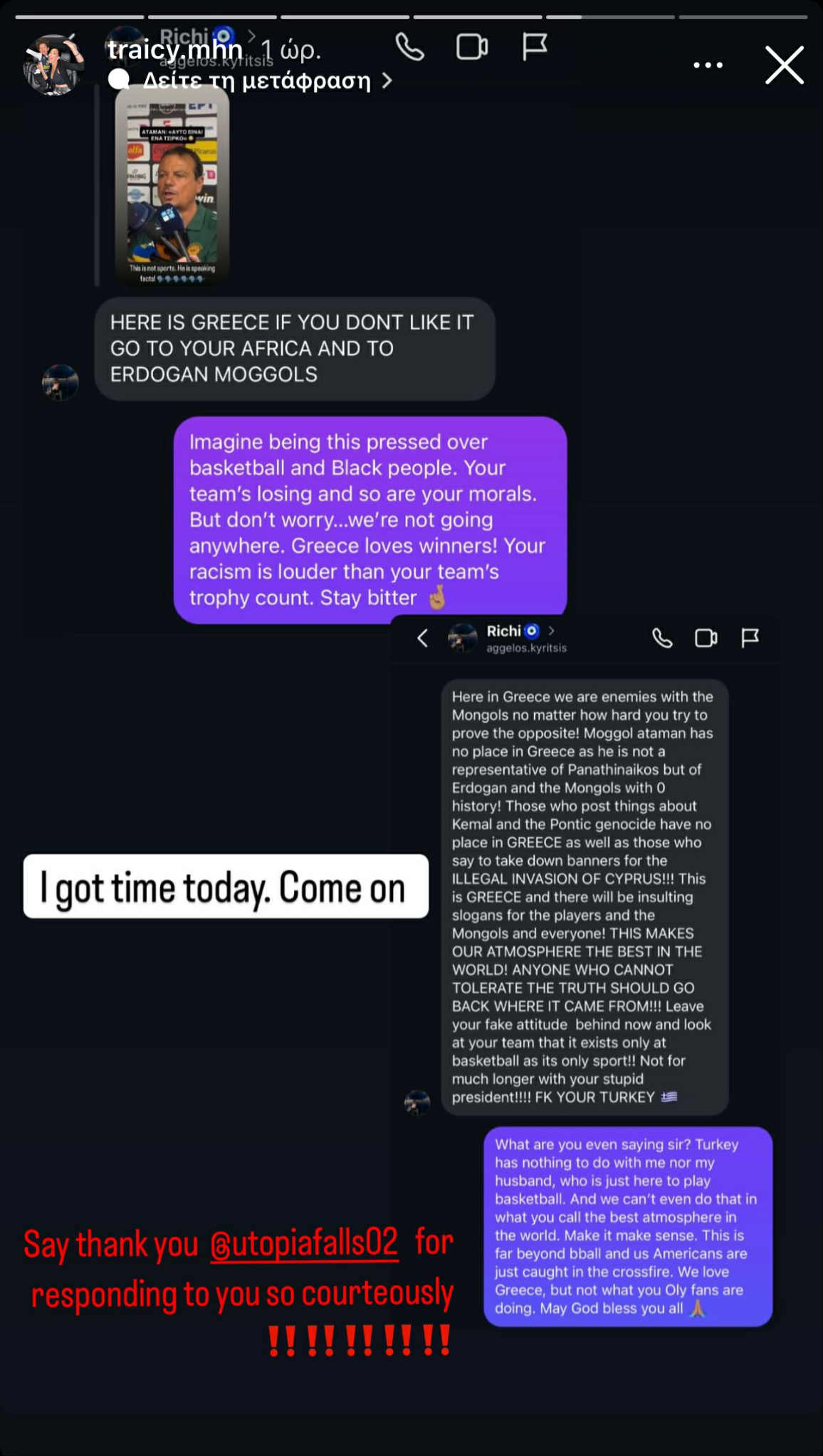Open the @utopiafalls02 mention

tap(304, 1243)
